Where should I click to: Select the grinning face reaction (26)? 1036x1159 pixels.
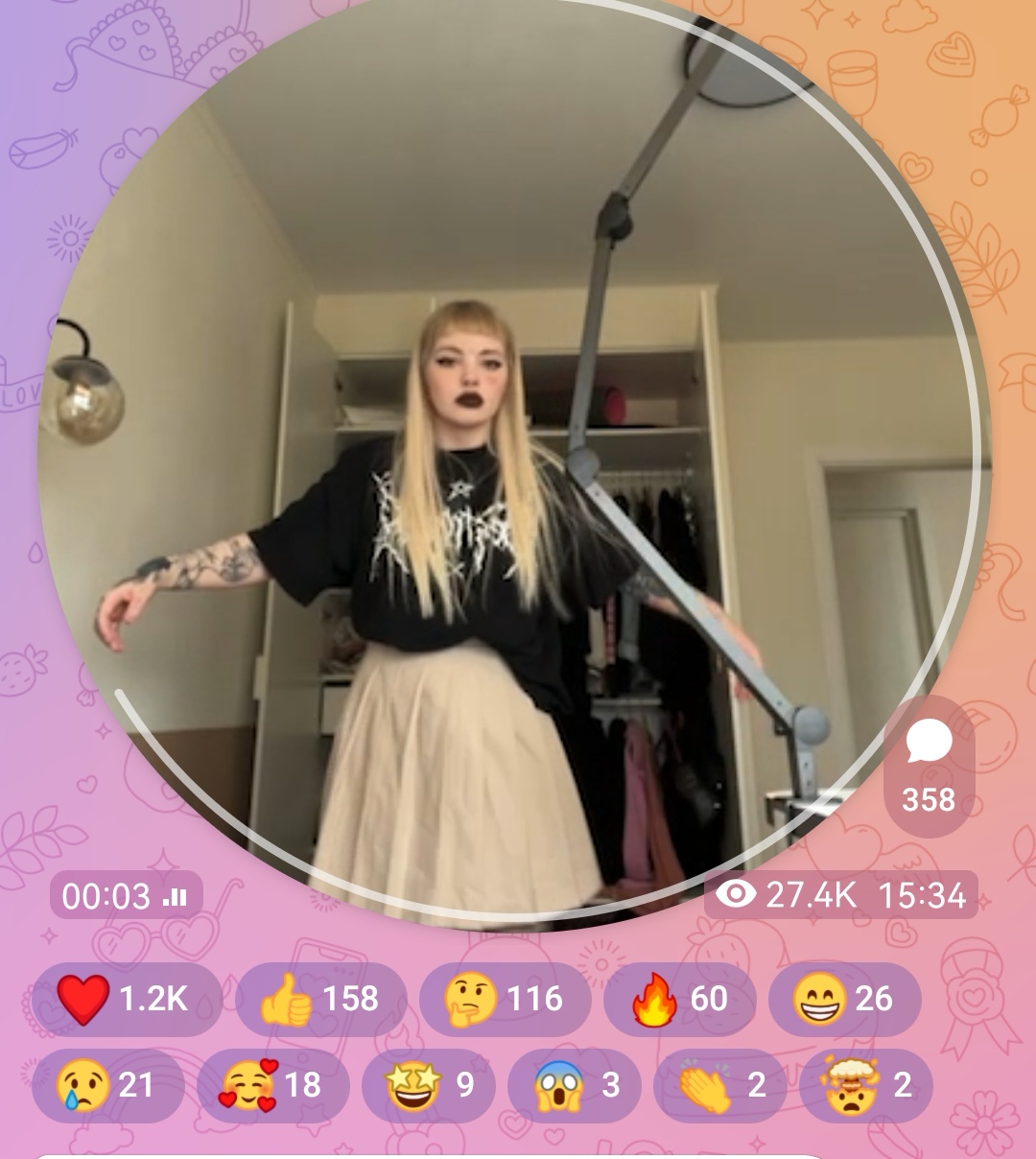(844, 999)
